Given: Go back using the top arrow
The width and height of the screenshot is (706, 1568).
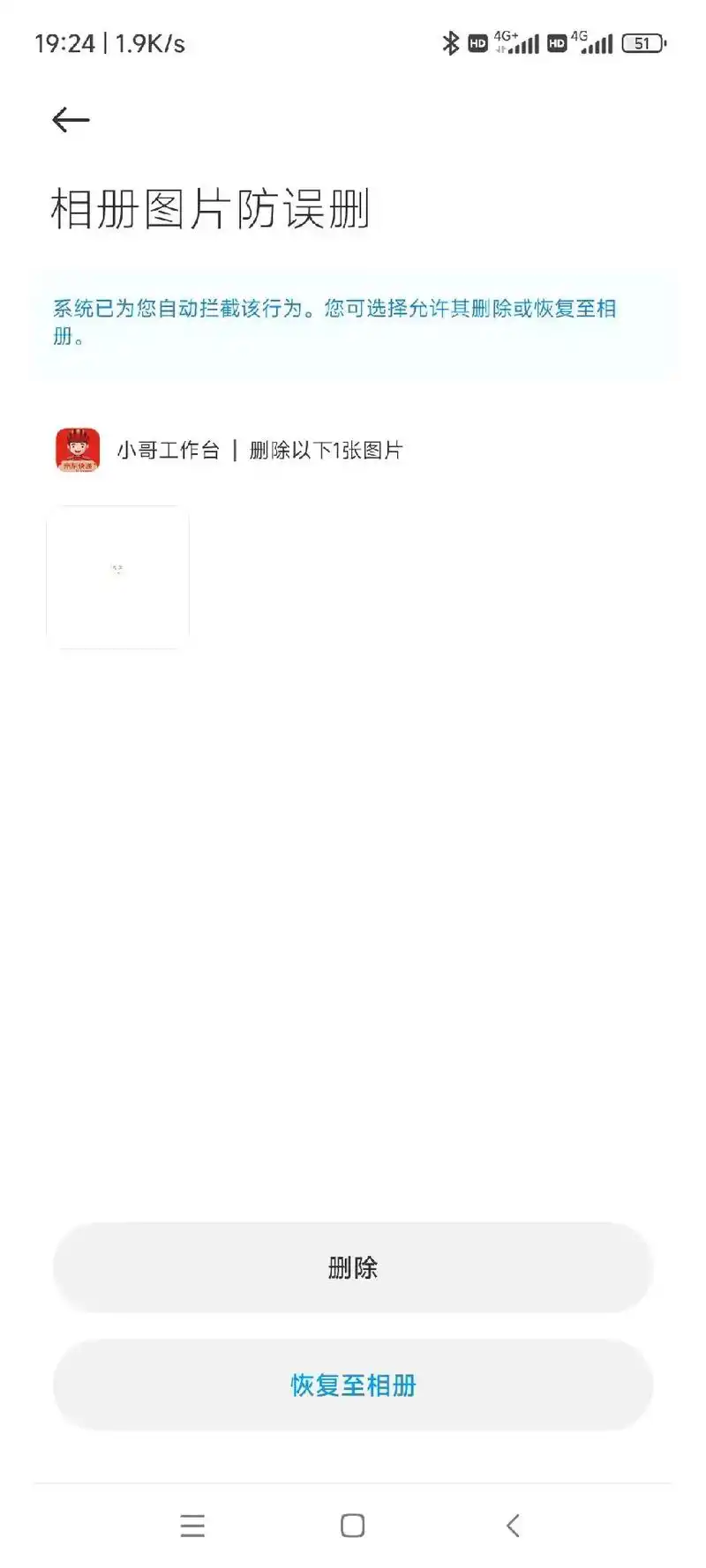Looking at the screenshot, I should click(x=71, y=120).
